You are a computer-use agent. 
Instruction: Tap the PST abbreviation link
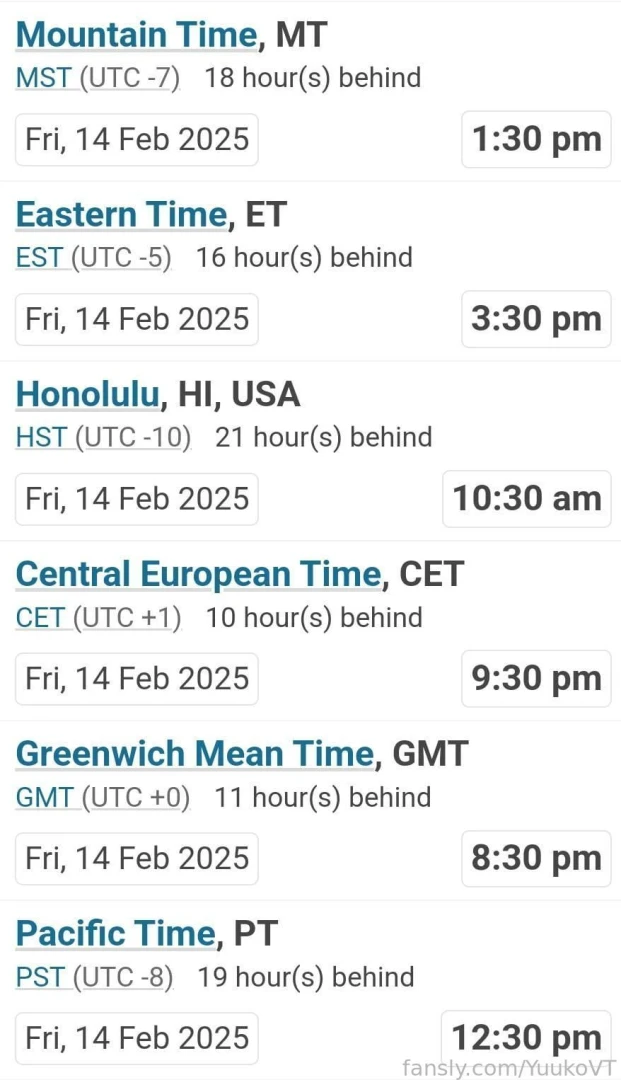(x=41, y=977)
